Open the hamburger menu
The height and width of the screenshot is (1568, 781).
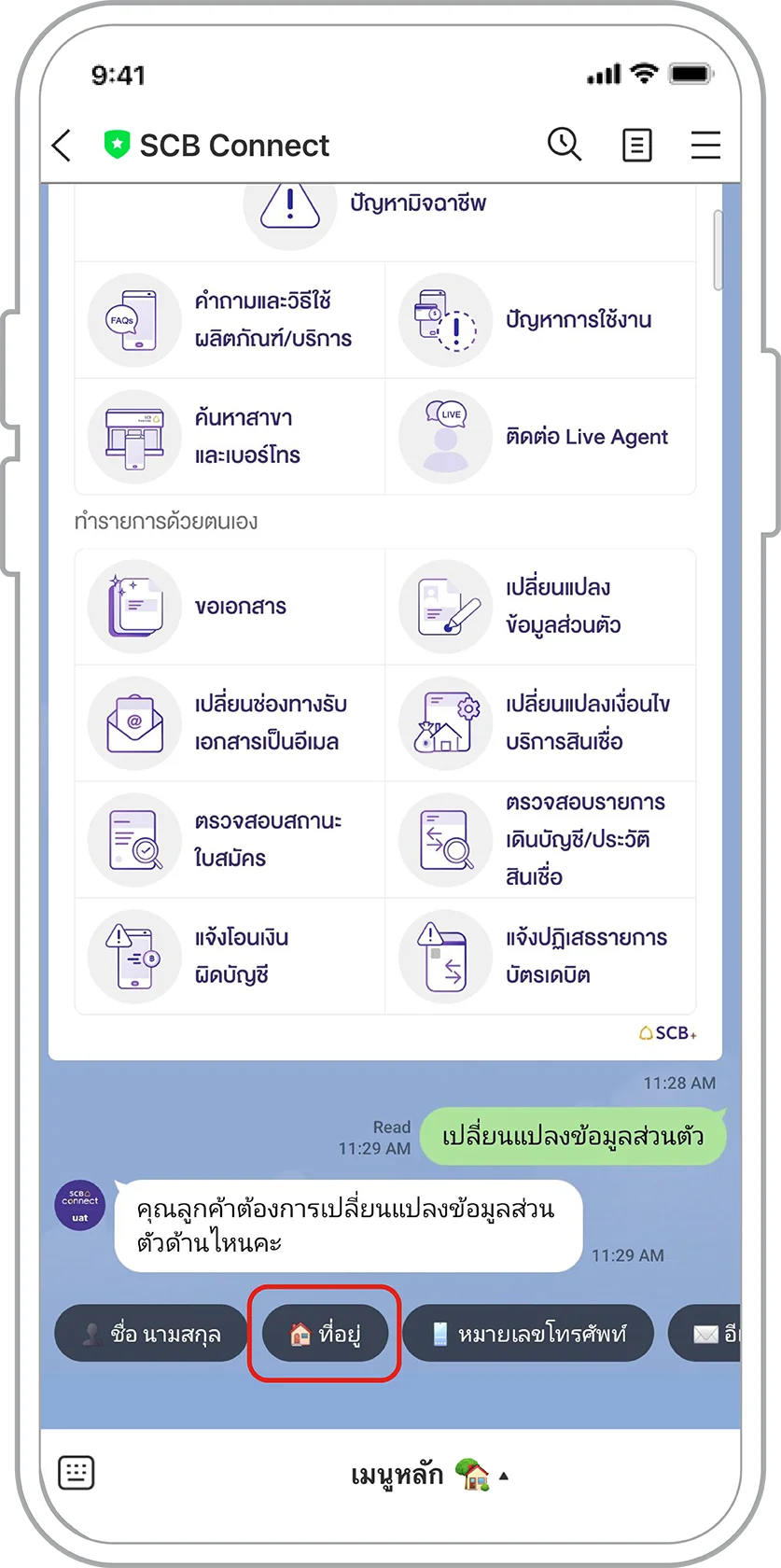[705, 146]
